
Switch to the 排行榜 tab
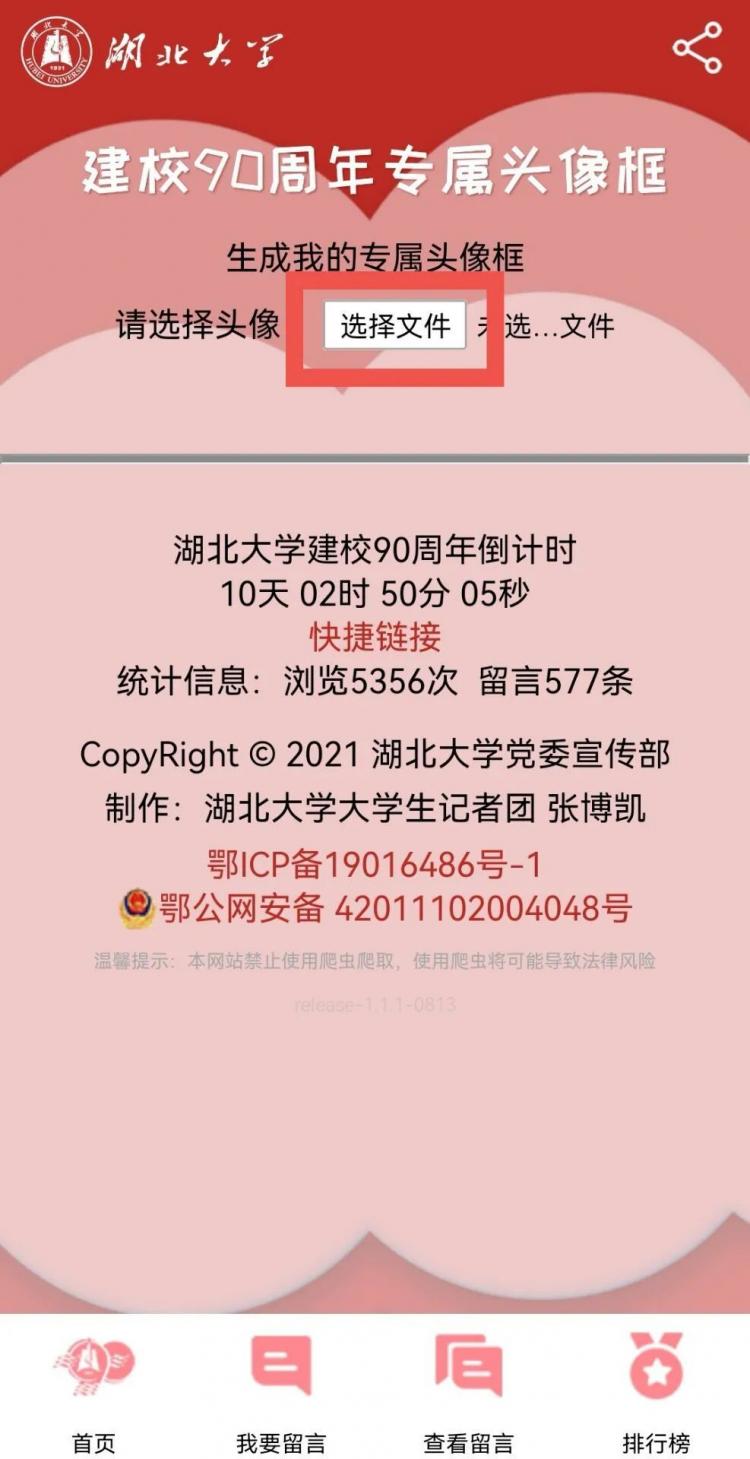click(656, 1390)
